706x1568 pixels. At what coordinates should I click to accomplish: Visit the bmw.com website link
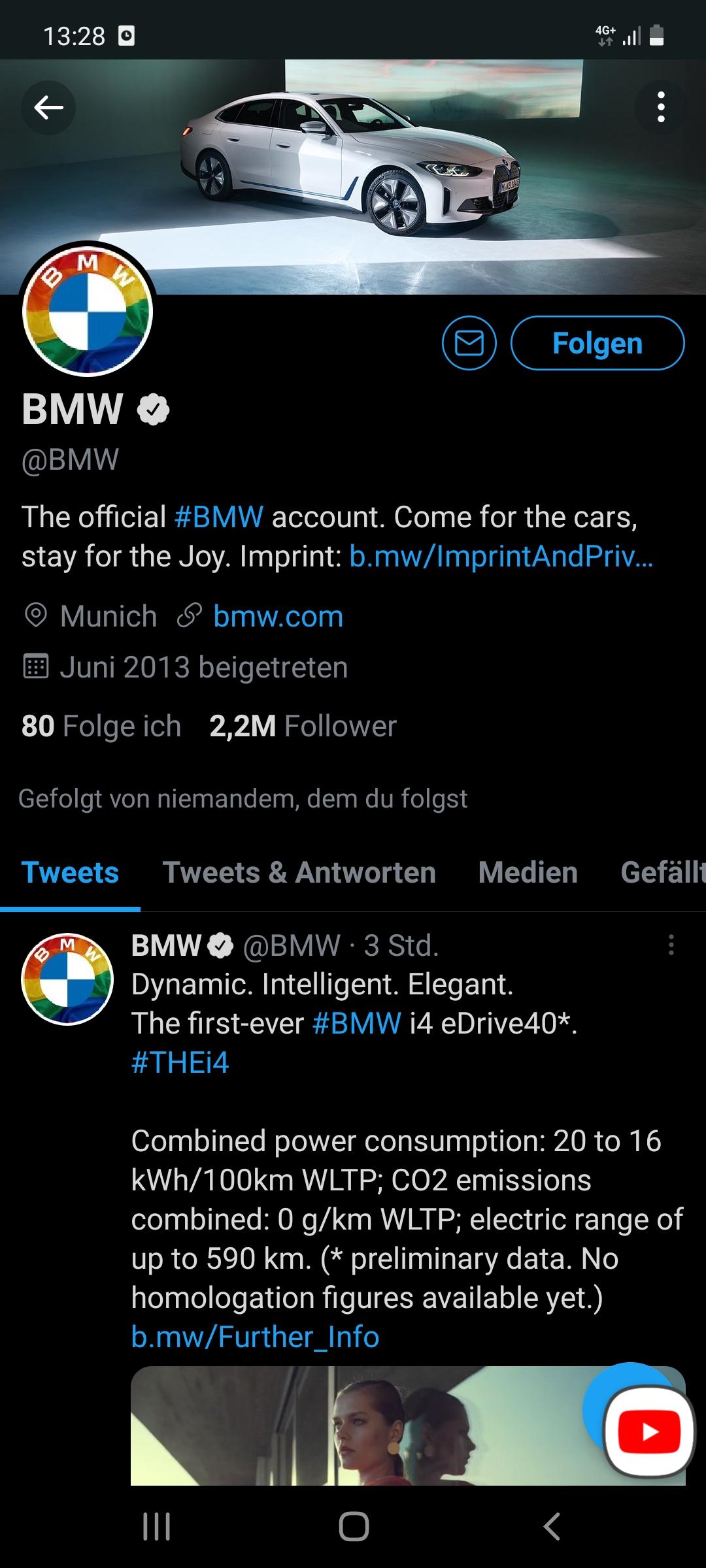pyautogui.click(x=278, y=616)
